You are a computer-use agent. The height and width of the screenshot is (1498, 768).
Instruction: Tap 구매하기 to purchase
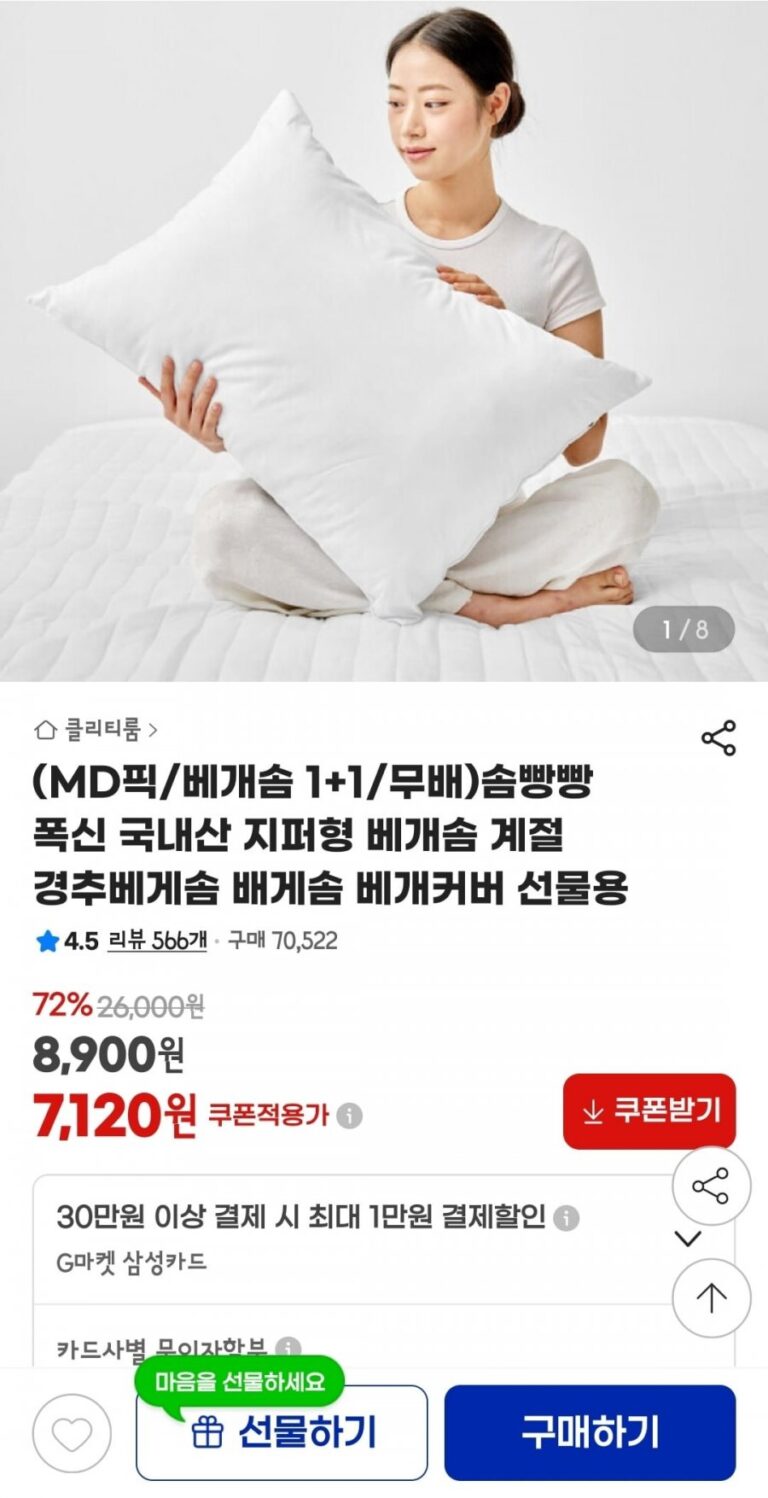589,1433
